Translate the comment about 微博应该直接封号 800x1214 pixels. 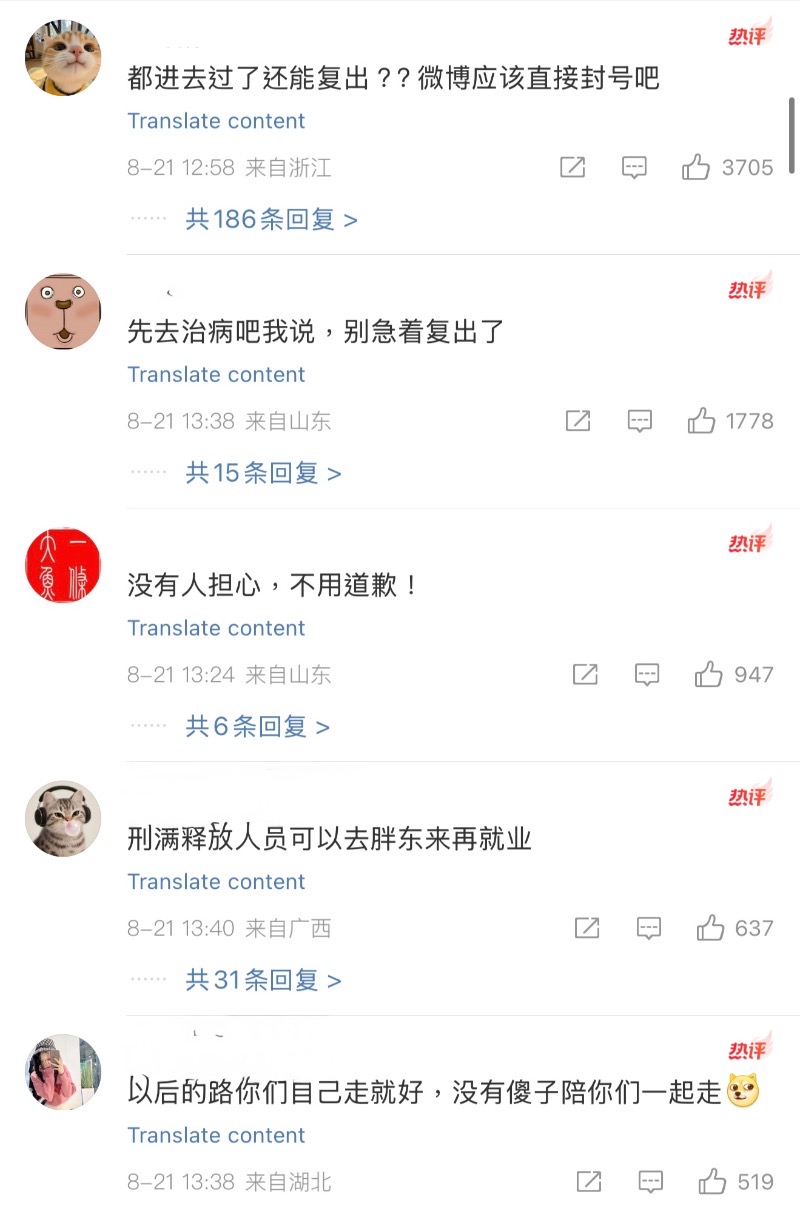[216, 121]
